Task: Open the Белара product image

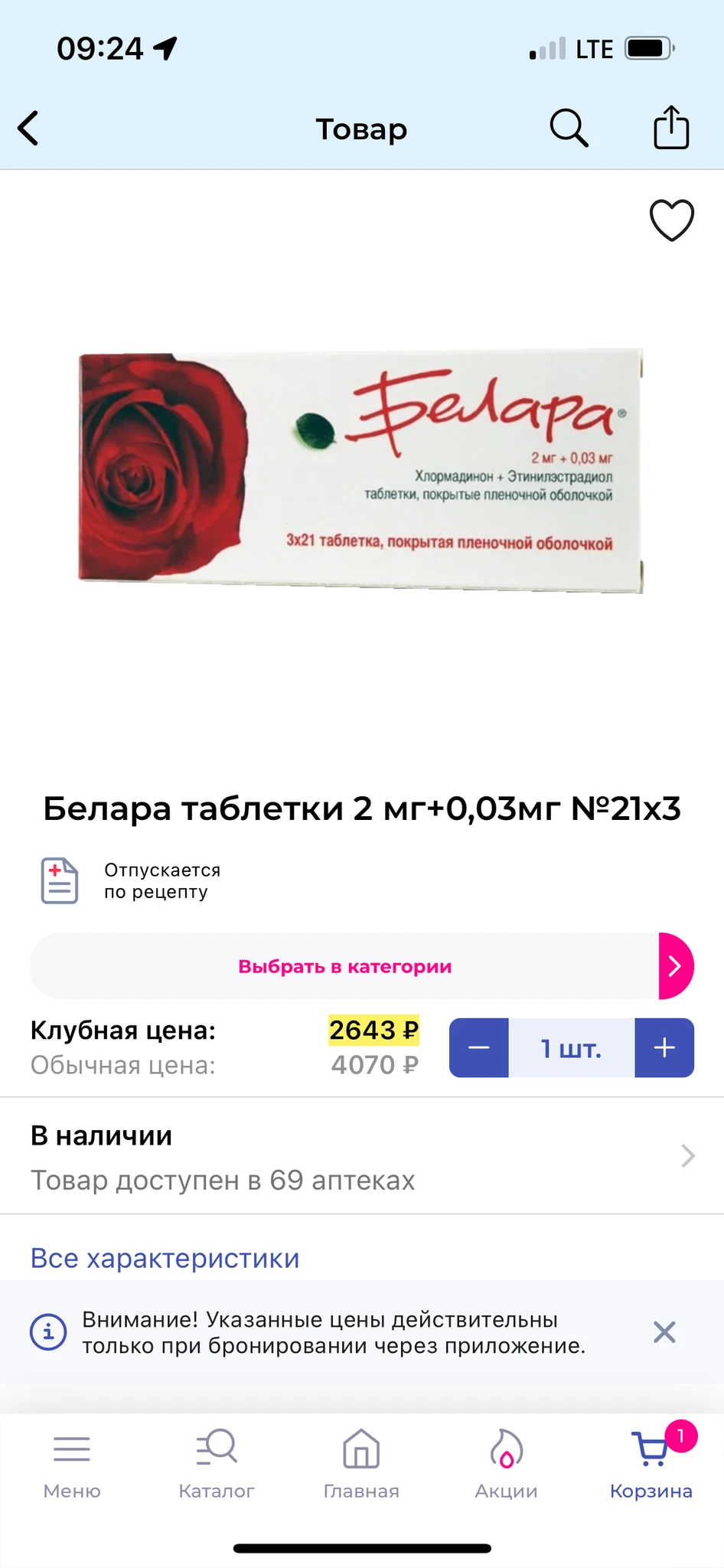Action: (361, 470)
